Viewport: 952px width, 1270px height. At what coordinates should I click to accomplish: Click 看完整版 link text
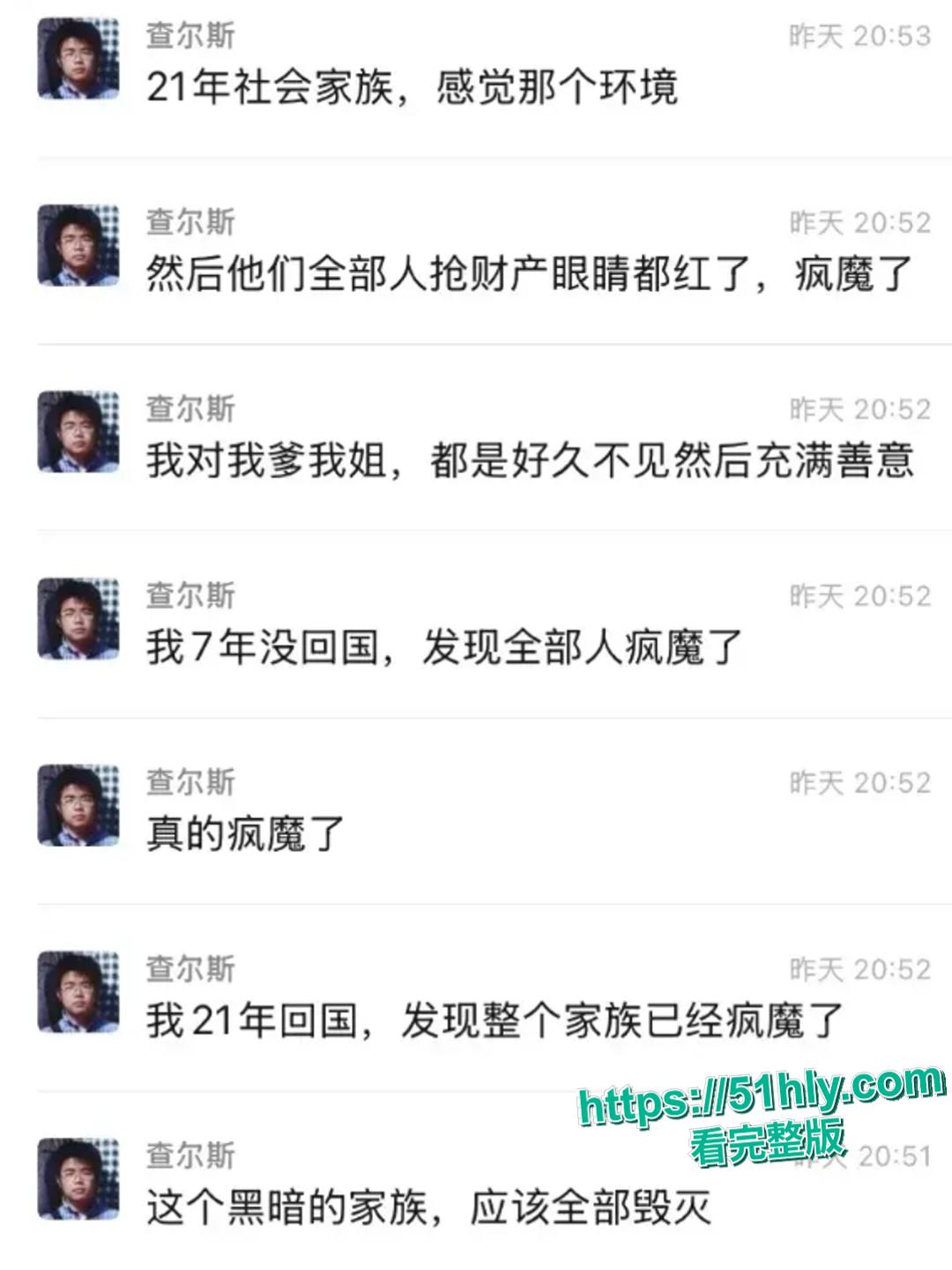point(767,1142)
